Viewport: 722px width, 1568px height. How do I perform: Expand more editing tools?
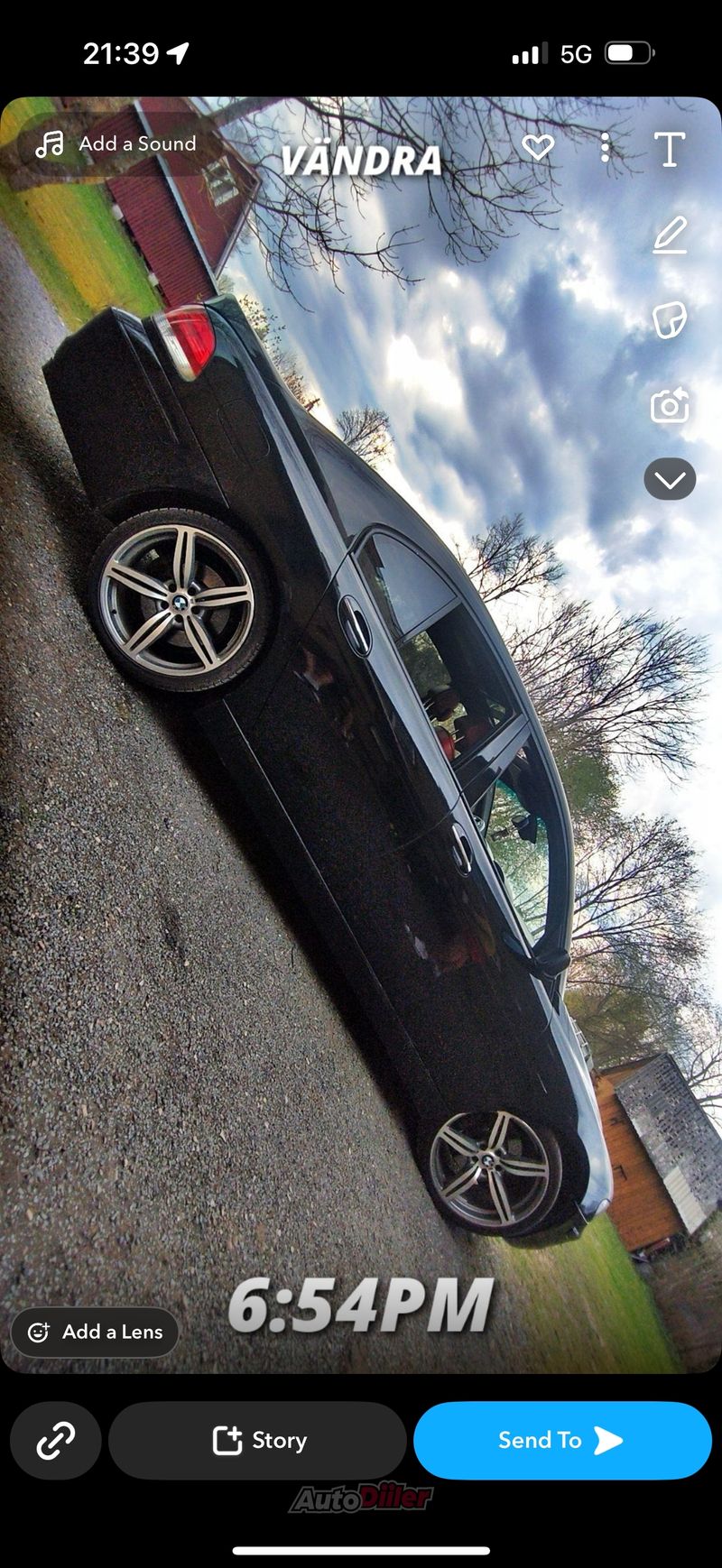point(670,479)
